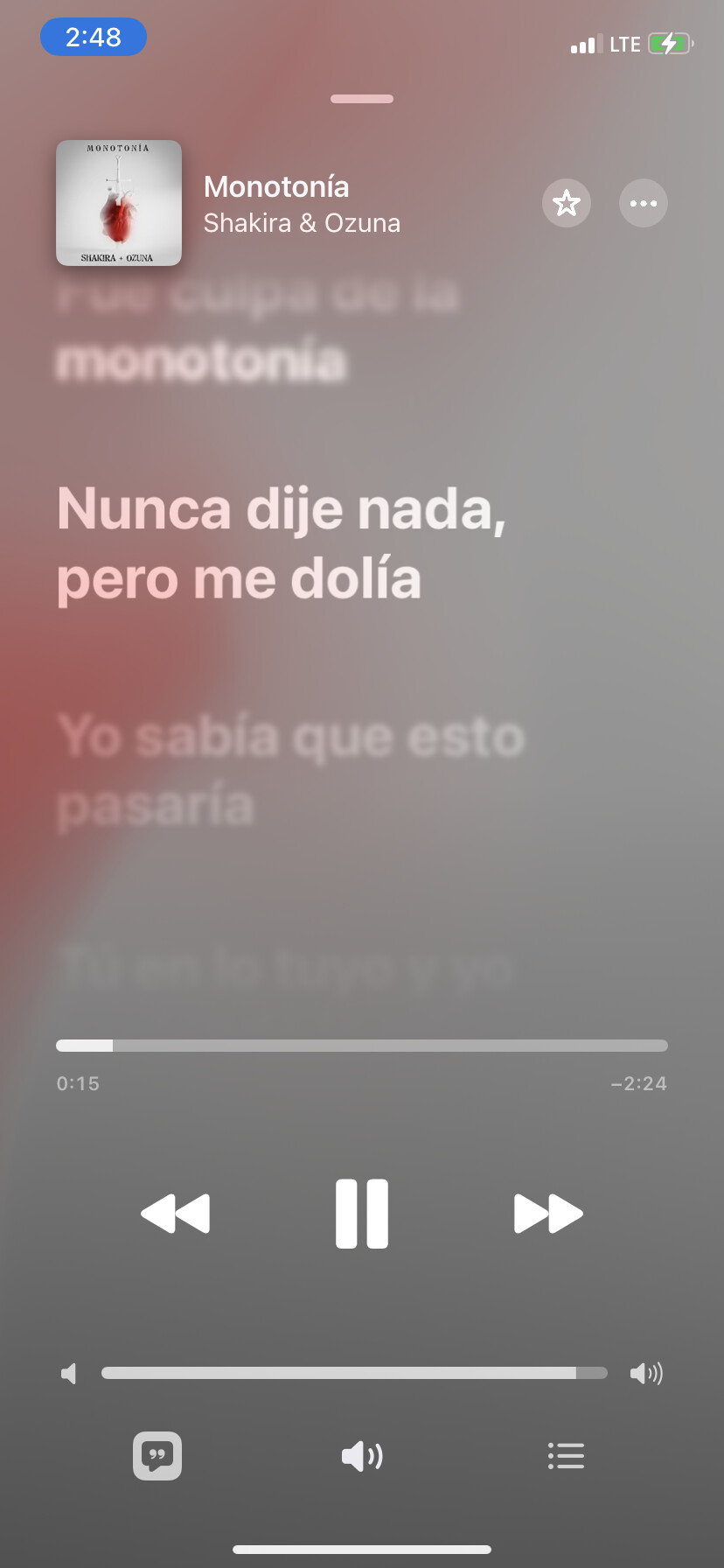Skip back to the previous track

pyautogui.click(x=176, y=1214)
